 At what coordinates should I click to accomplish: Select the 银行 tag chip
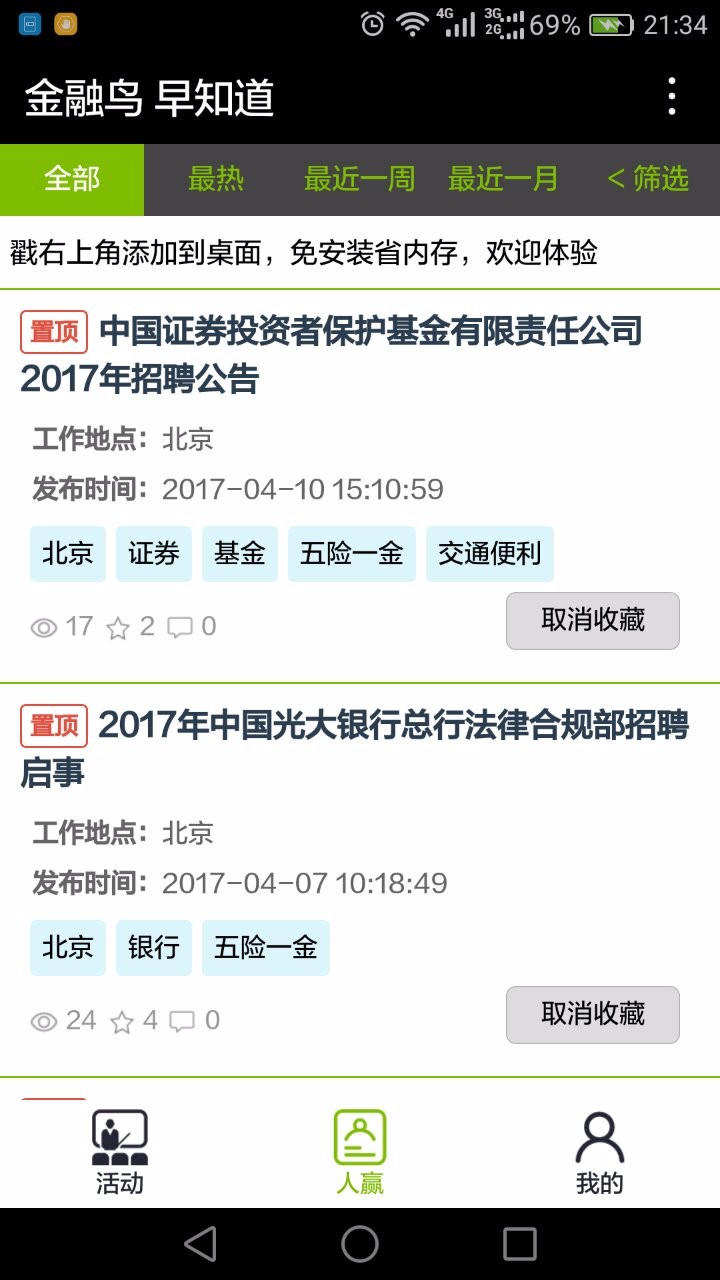154,948
